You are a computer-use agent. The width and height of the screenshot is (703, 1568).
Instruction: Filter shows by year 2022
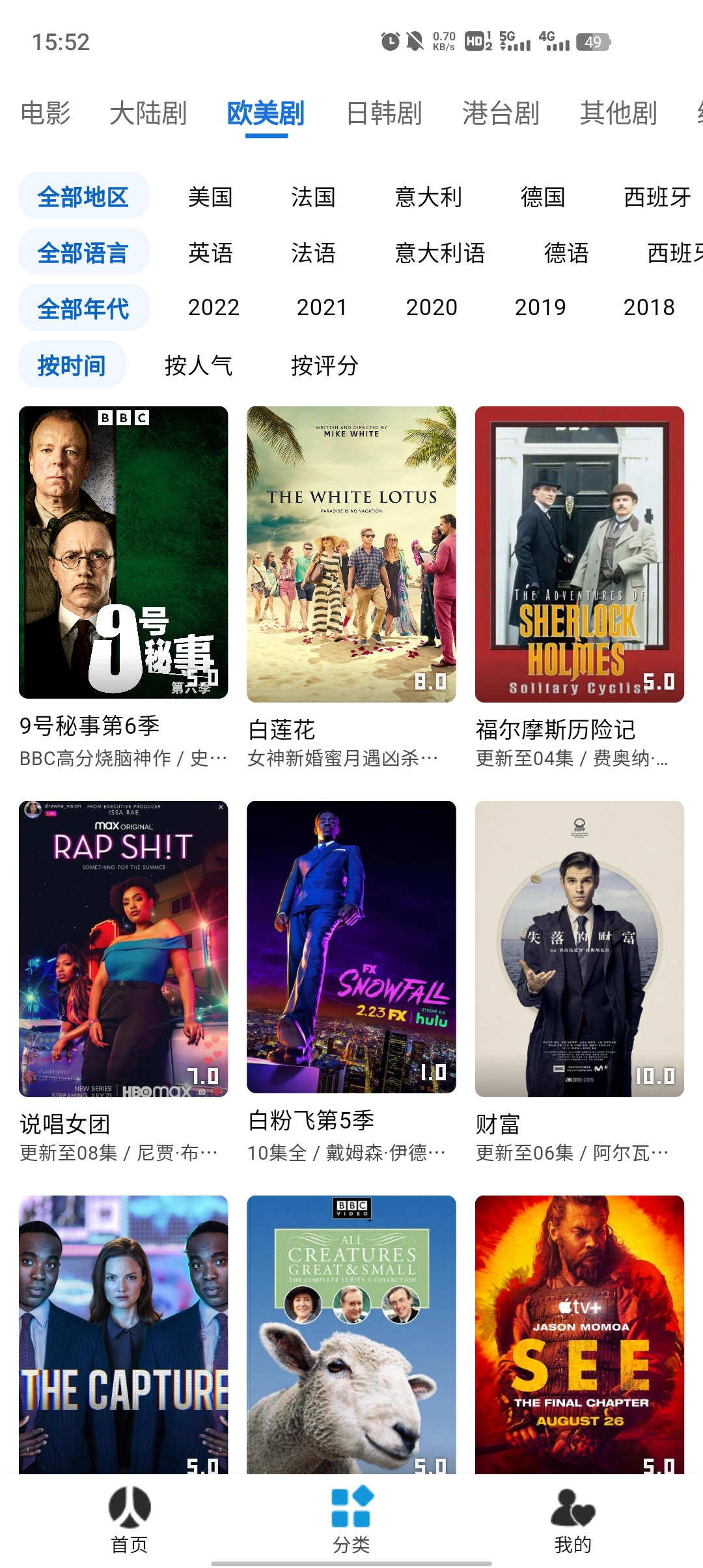pyautogui.click(x=212, y=307)
